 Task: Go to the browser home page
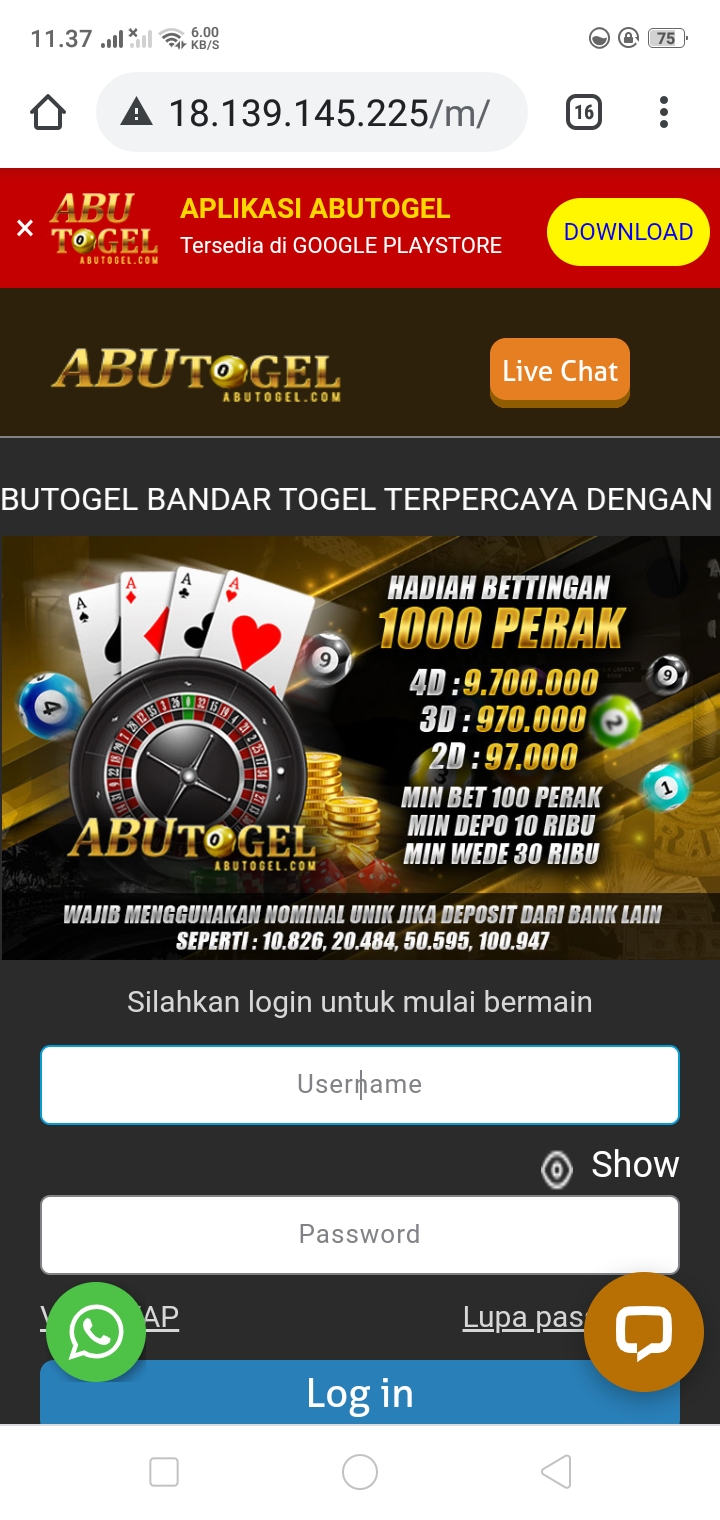pos(48,113)
